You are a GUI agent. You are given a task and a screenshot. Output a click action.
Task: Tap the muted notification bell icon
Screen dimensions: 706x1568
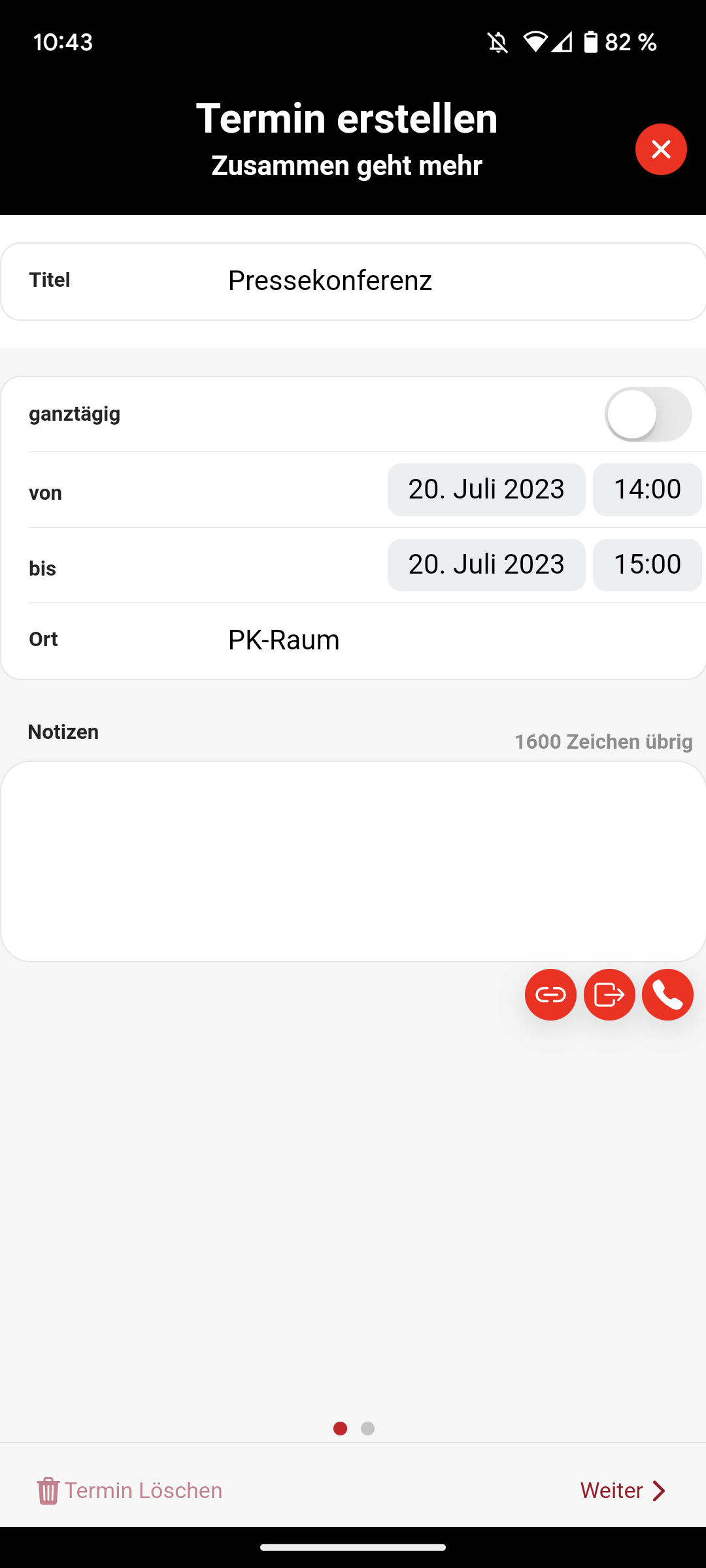(x=498, y=41)
